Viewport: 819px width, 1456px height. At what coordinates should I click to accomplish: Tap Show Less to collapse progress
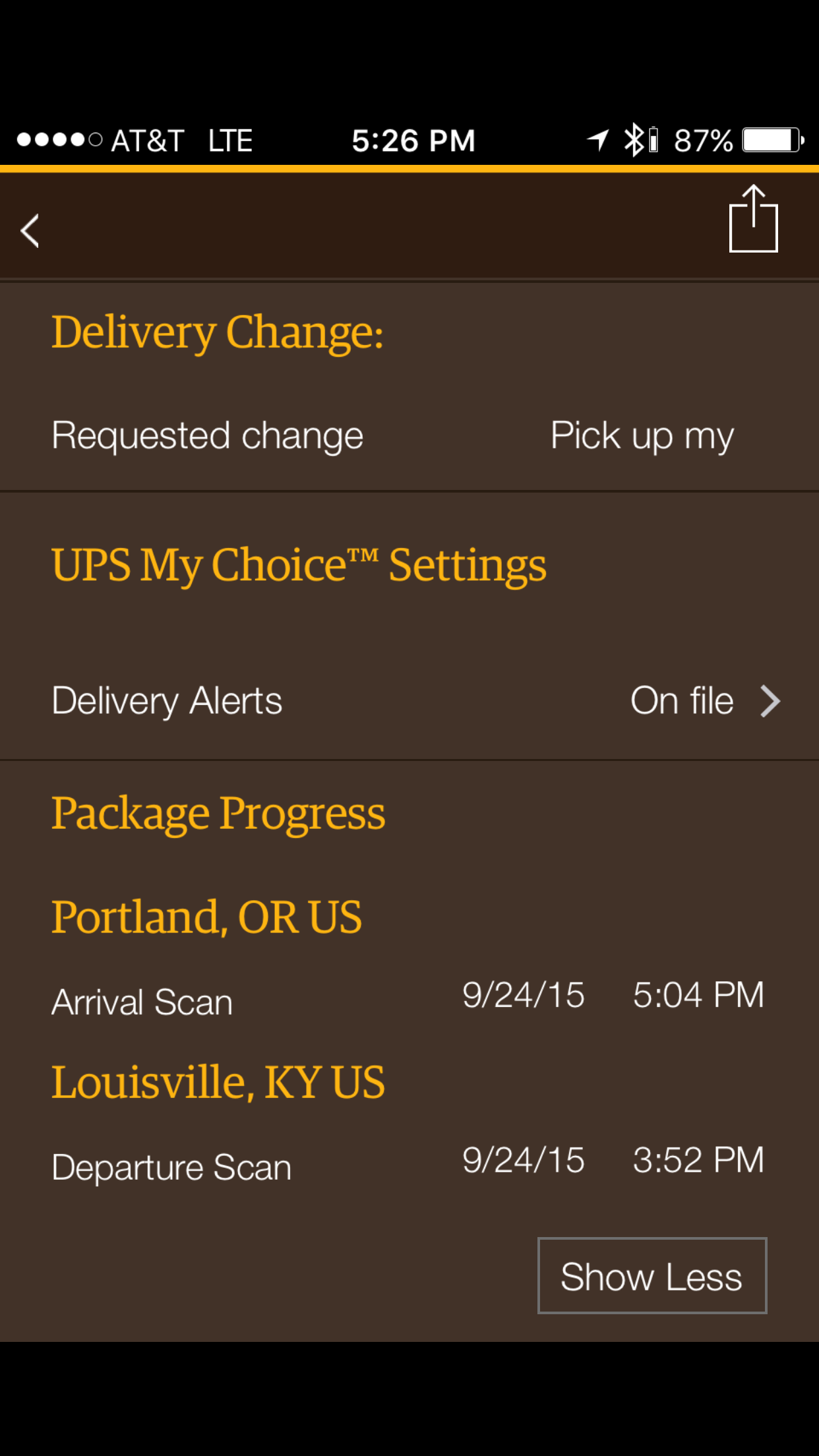click(652, 1275)
